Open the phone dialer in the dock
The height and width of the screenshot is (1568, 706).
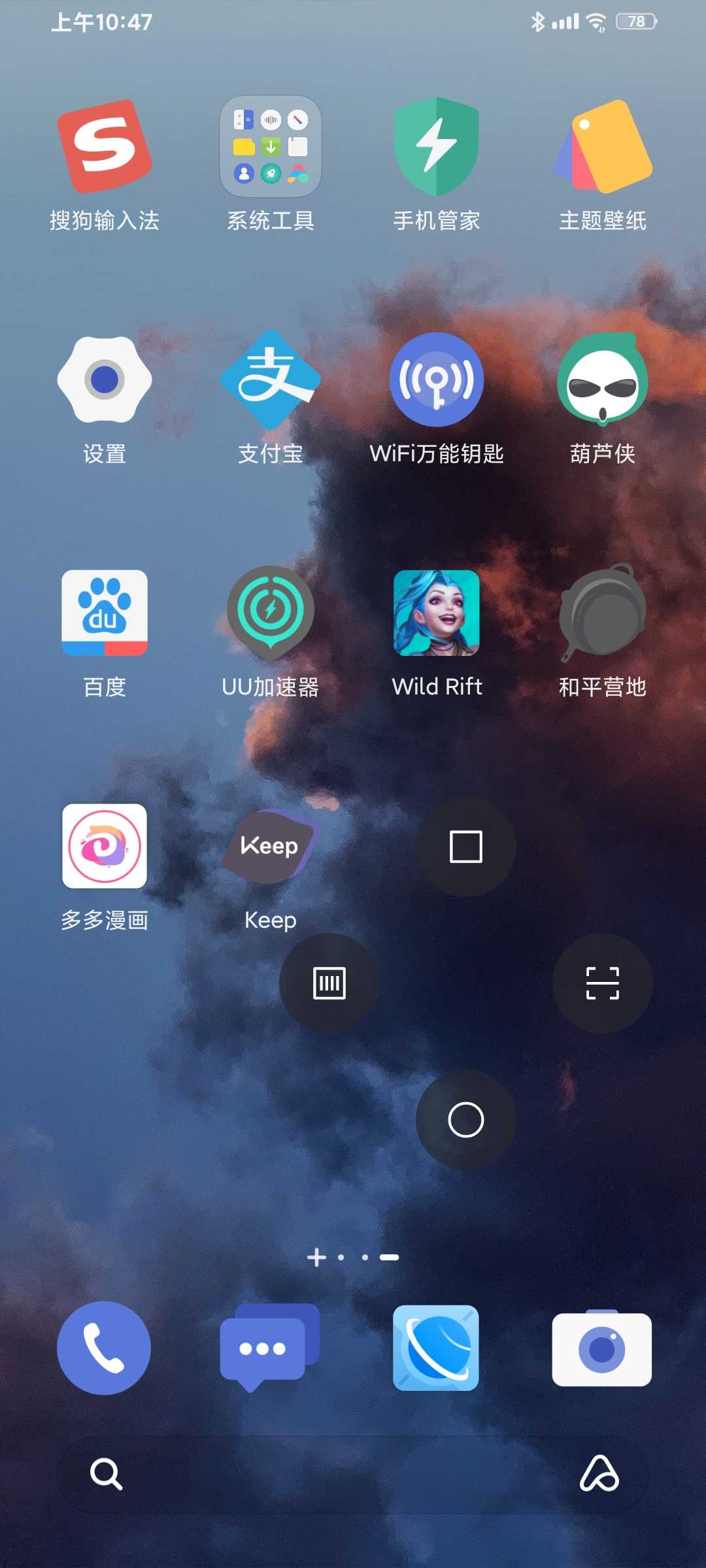pyautogui.click(x=104, y=1348)
